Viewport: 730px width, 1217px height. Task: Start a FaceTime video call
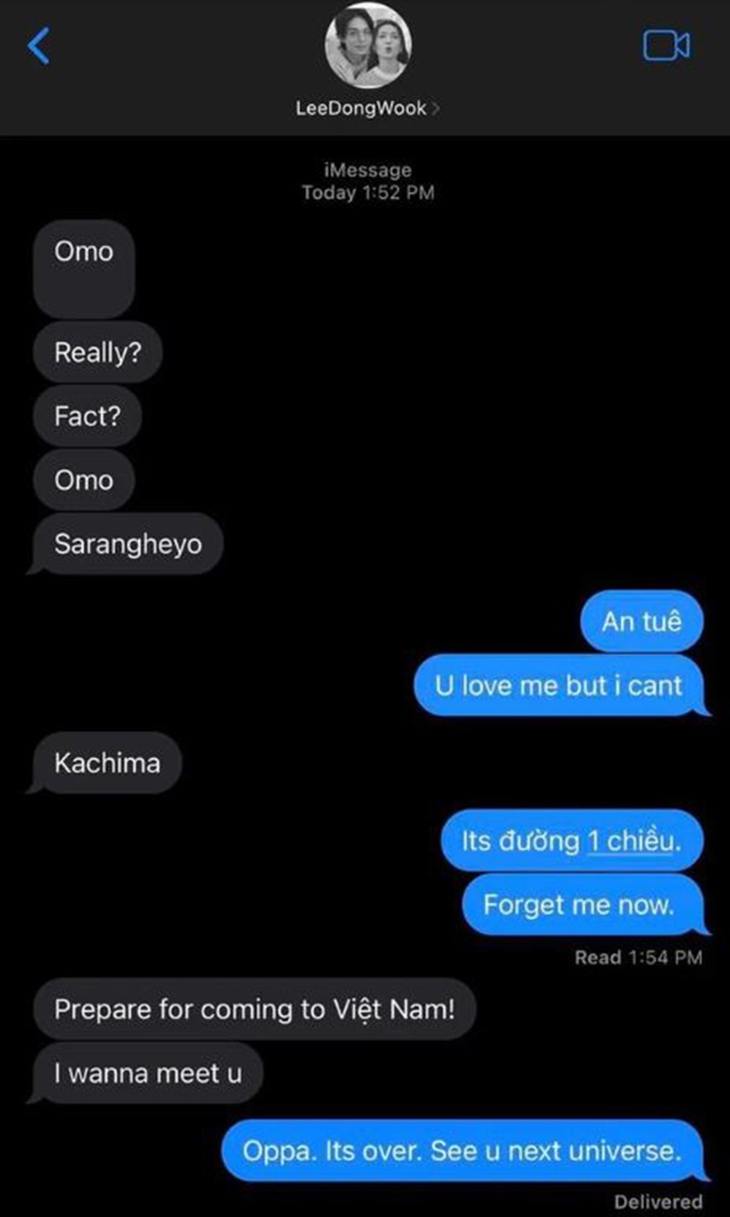tap(665, 46)
